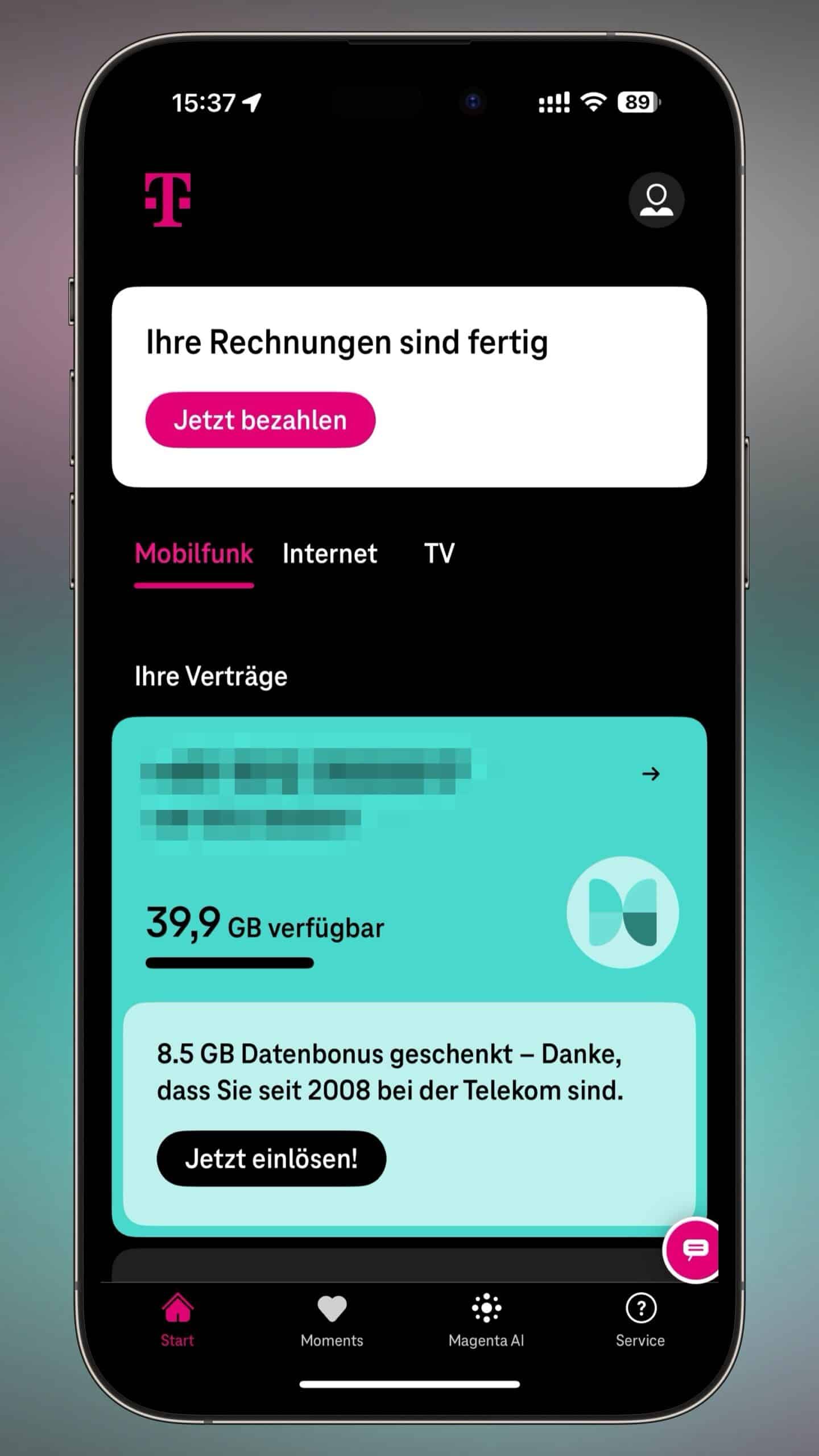Viewport: 819px width, 1456px height.
Task: Redeem data bonus with Jetzt einlösen!
Action: point(271,1159)
